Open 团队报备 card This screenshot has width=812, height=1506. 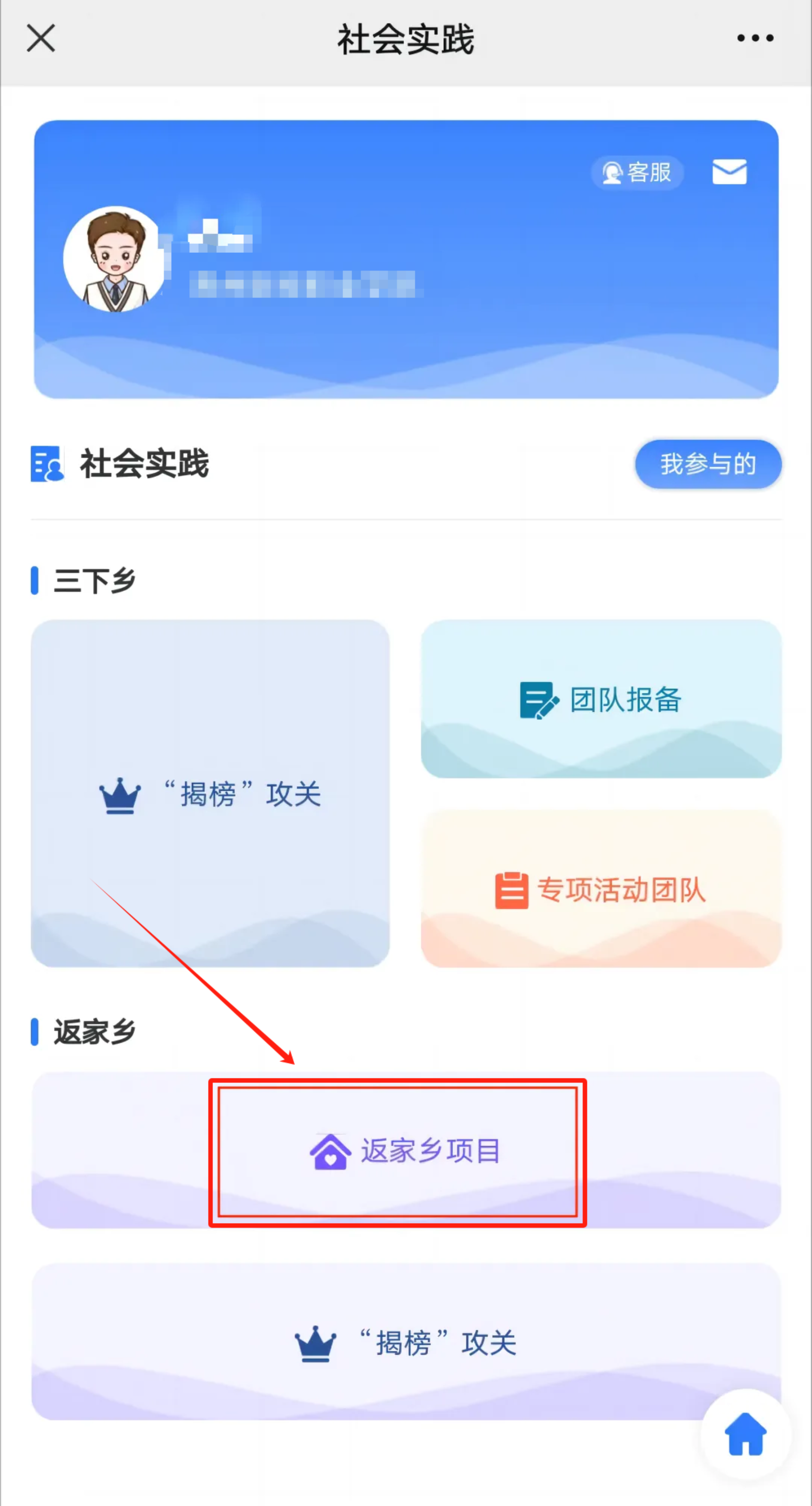tap(601, 699)
